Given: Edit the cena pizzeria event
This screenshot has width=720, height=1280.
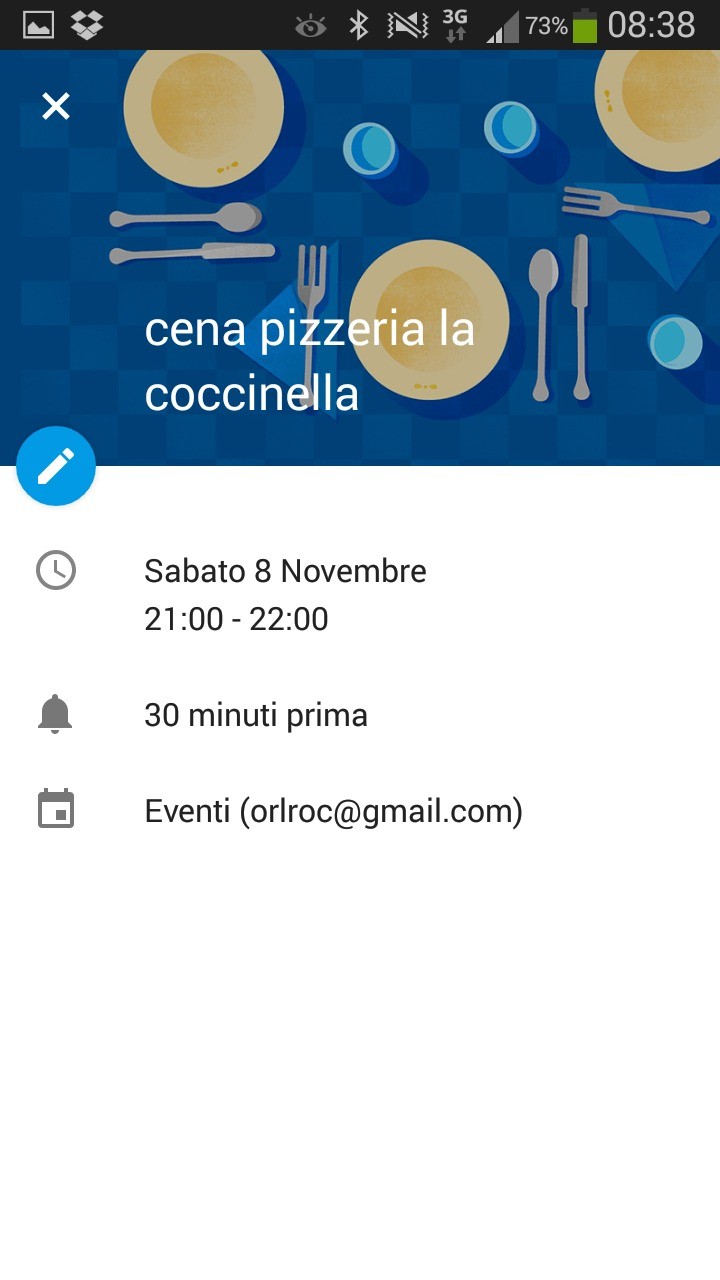Looking at the screenshot, I should pos(56,466).
